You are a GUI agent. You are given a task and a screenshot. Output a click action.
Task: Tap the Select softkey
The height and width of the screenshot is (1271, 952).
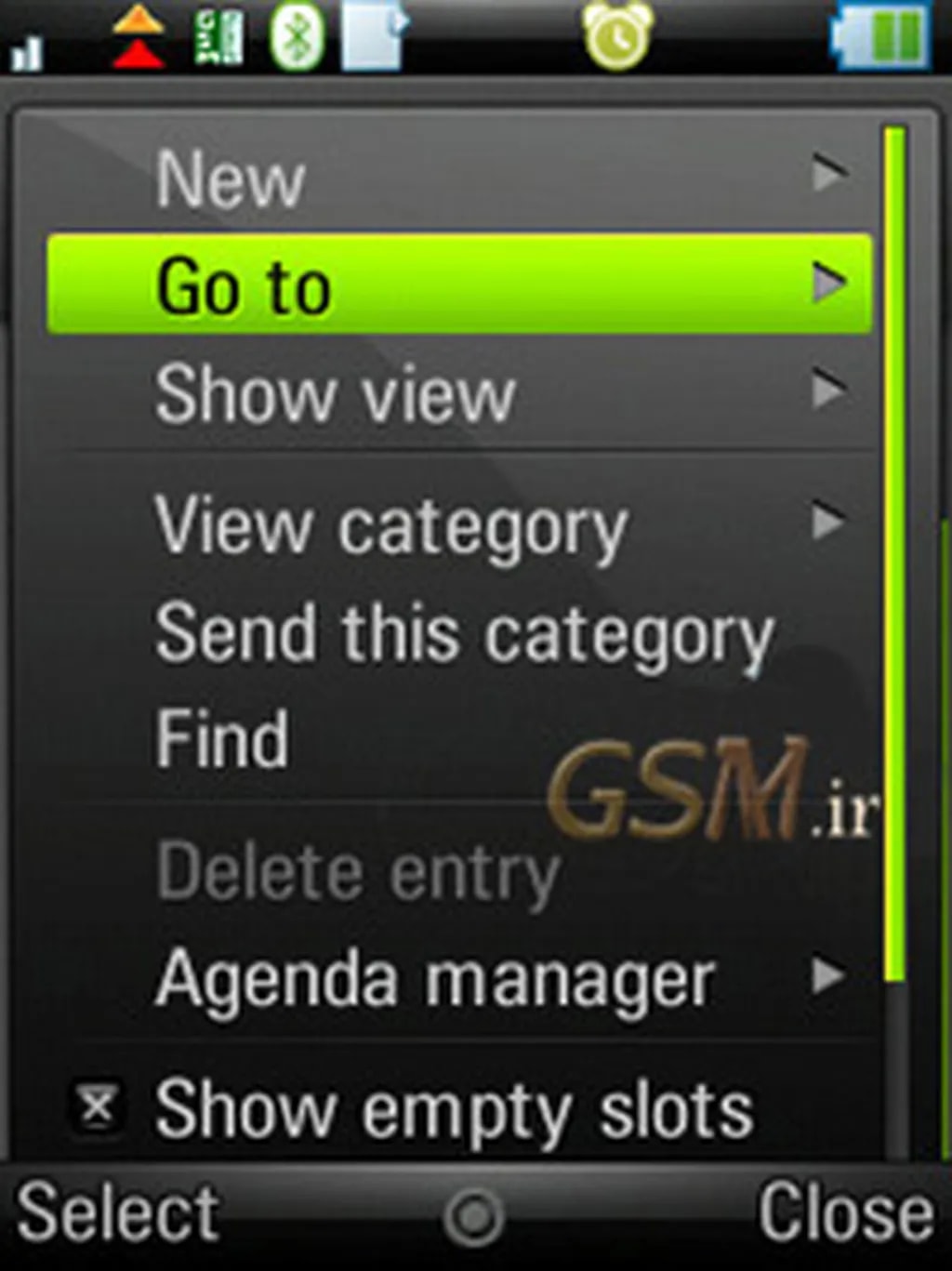(x=118, y=1212)
